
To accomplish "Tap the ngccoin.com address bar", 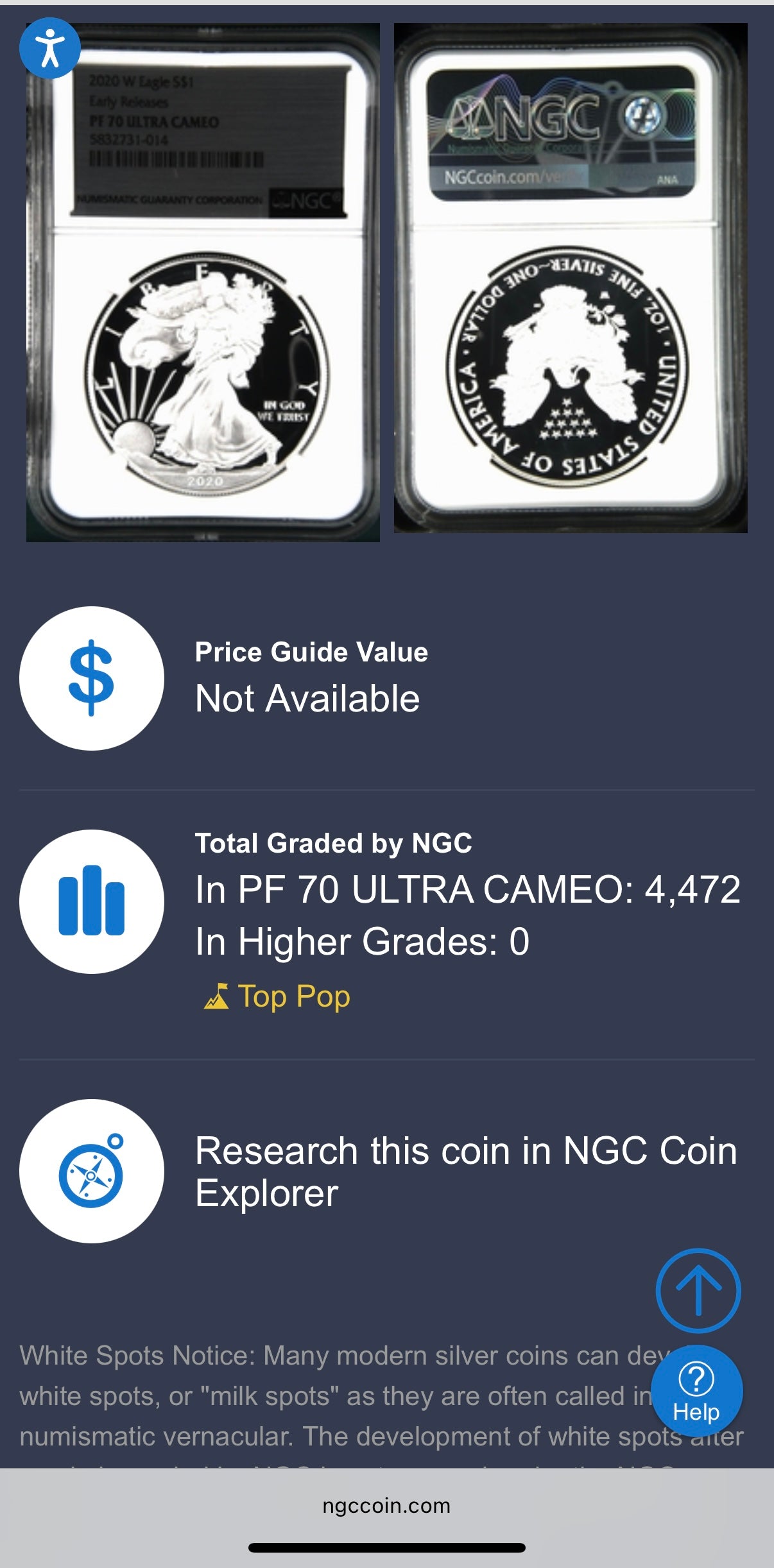I will 386,1506.
